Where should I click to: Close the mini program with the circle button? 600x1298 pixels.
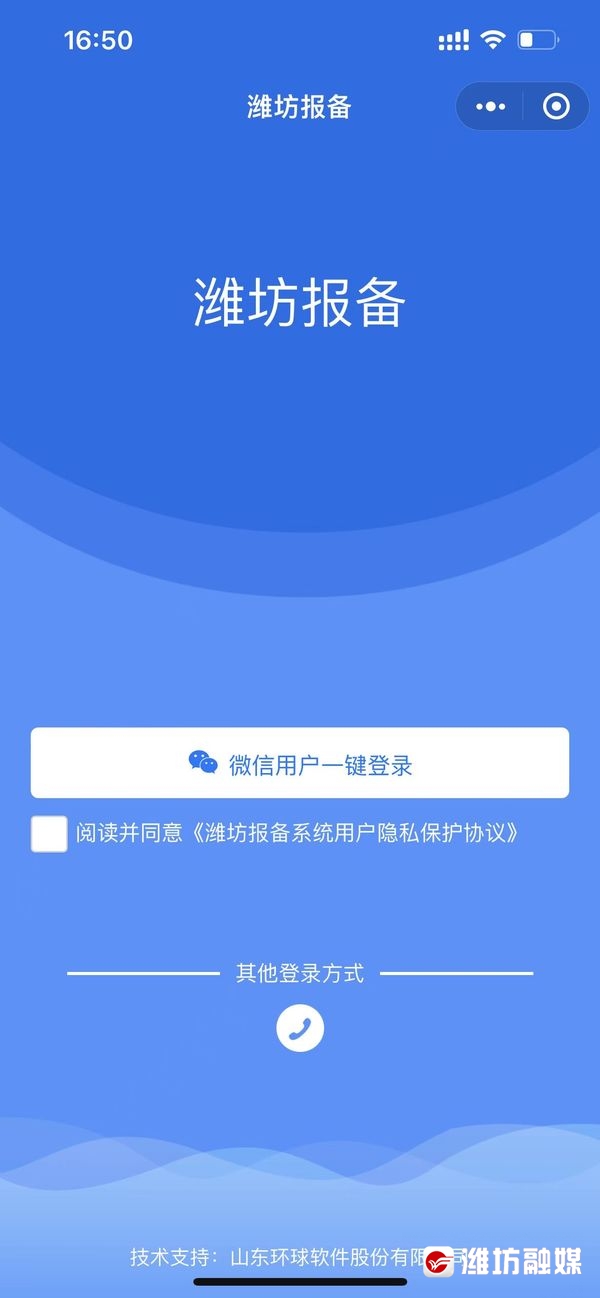[x=556, y=106]
